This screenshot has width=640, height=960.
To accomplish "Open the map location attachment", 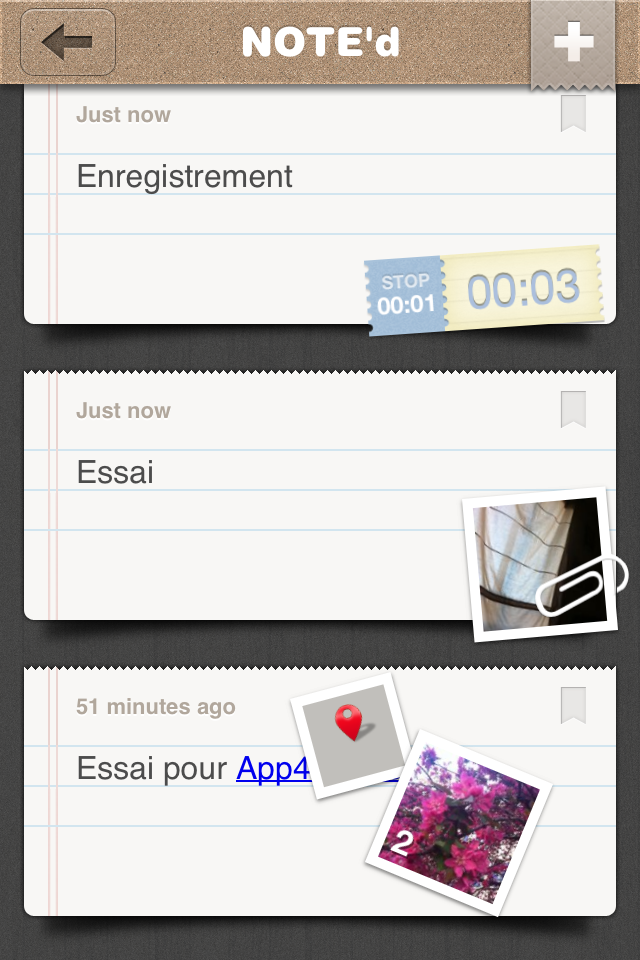I will click(x=348, y=733).
